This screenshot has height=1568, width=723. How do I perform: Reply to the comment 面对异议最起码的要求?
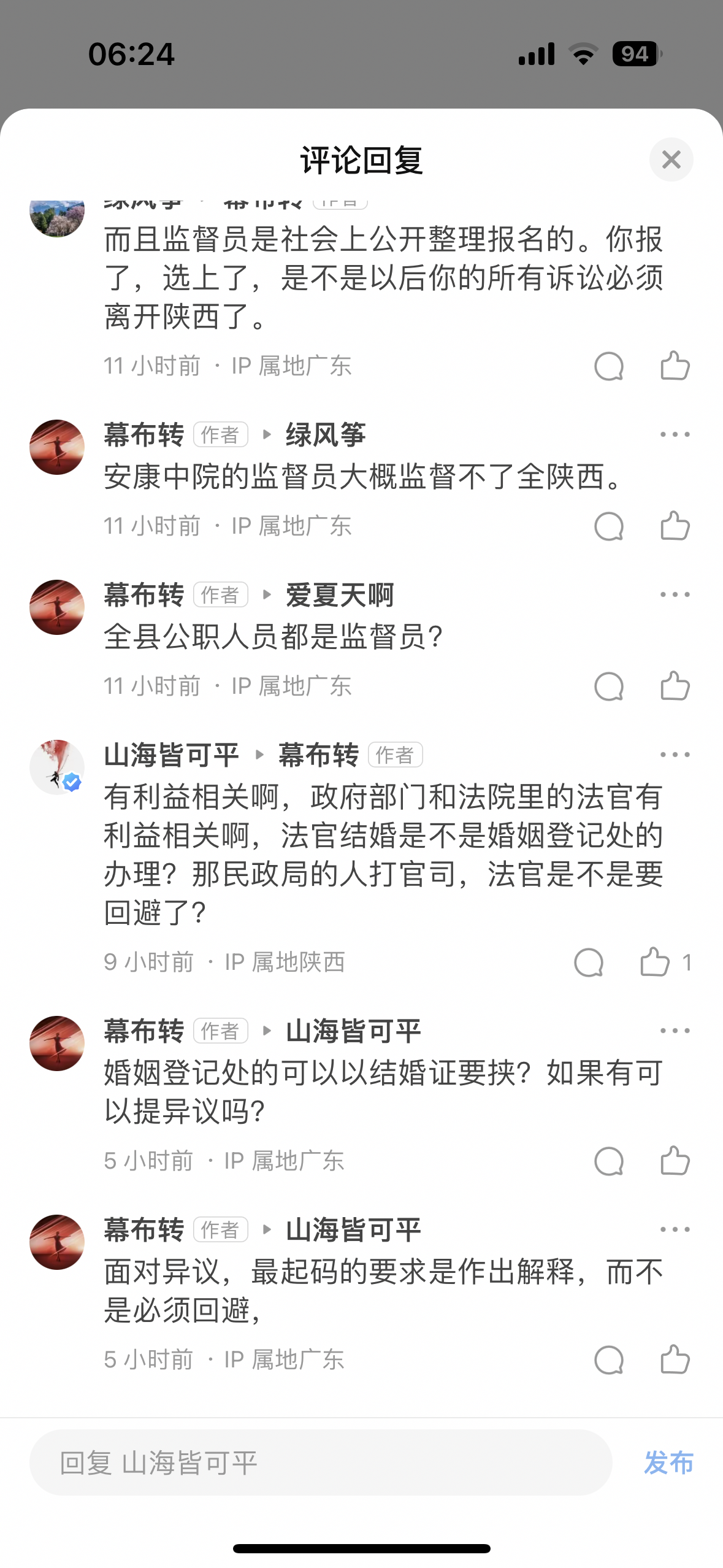tap(608, 1359)
